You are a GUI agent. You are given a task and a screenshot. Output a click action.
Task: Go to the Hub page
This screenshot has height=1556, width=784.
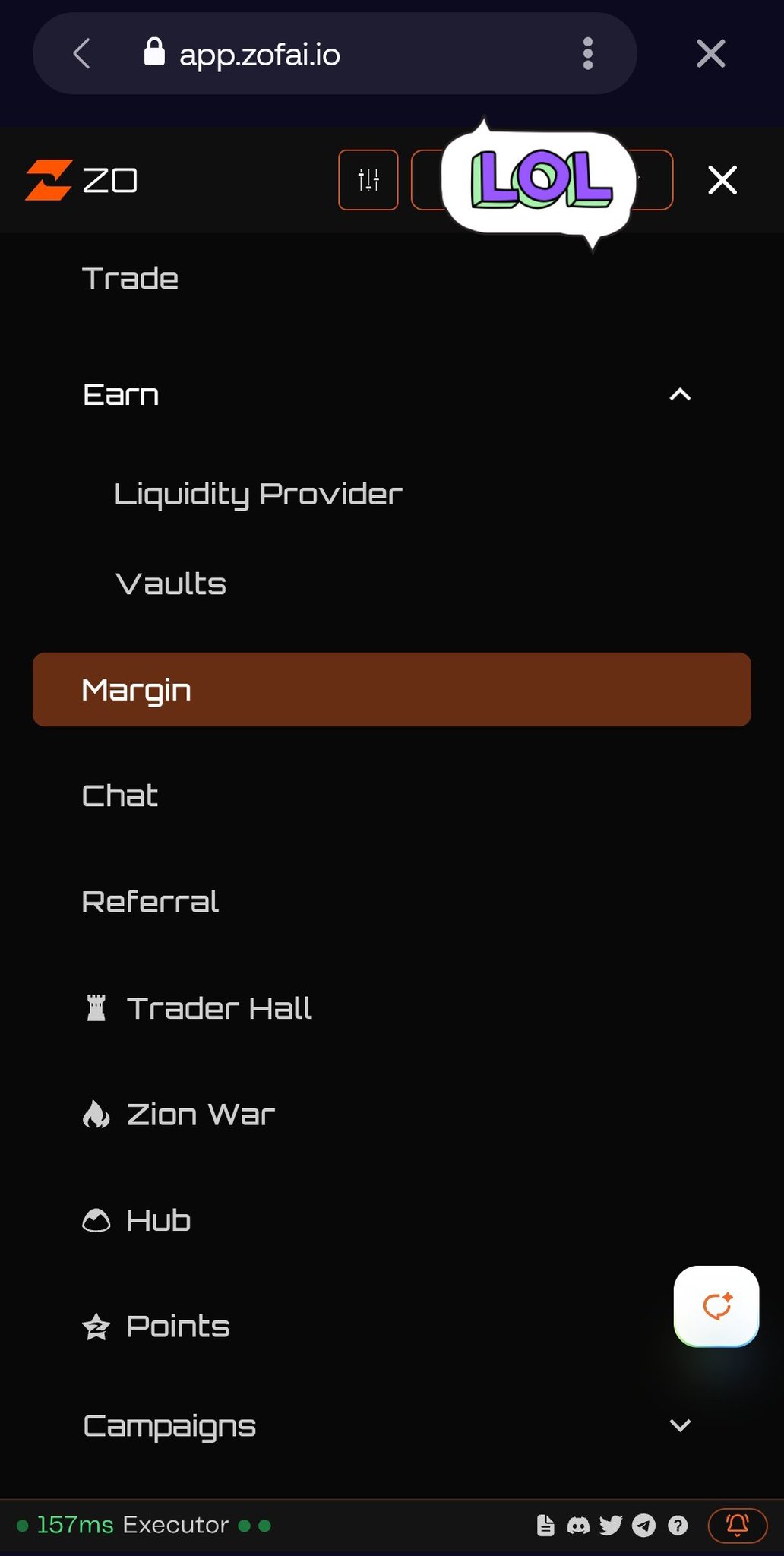[x=158, y=1220]
